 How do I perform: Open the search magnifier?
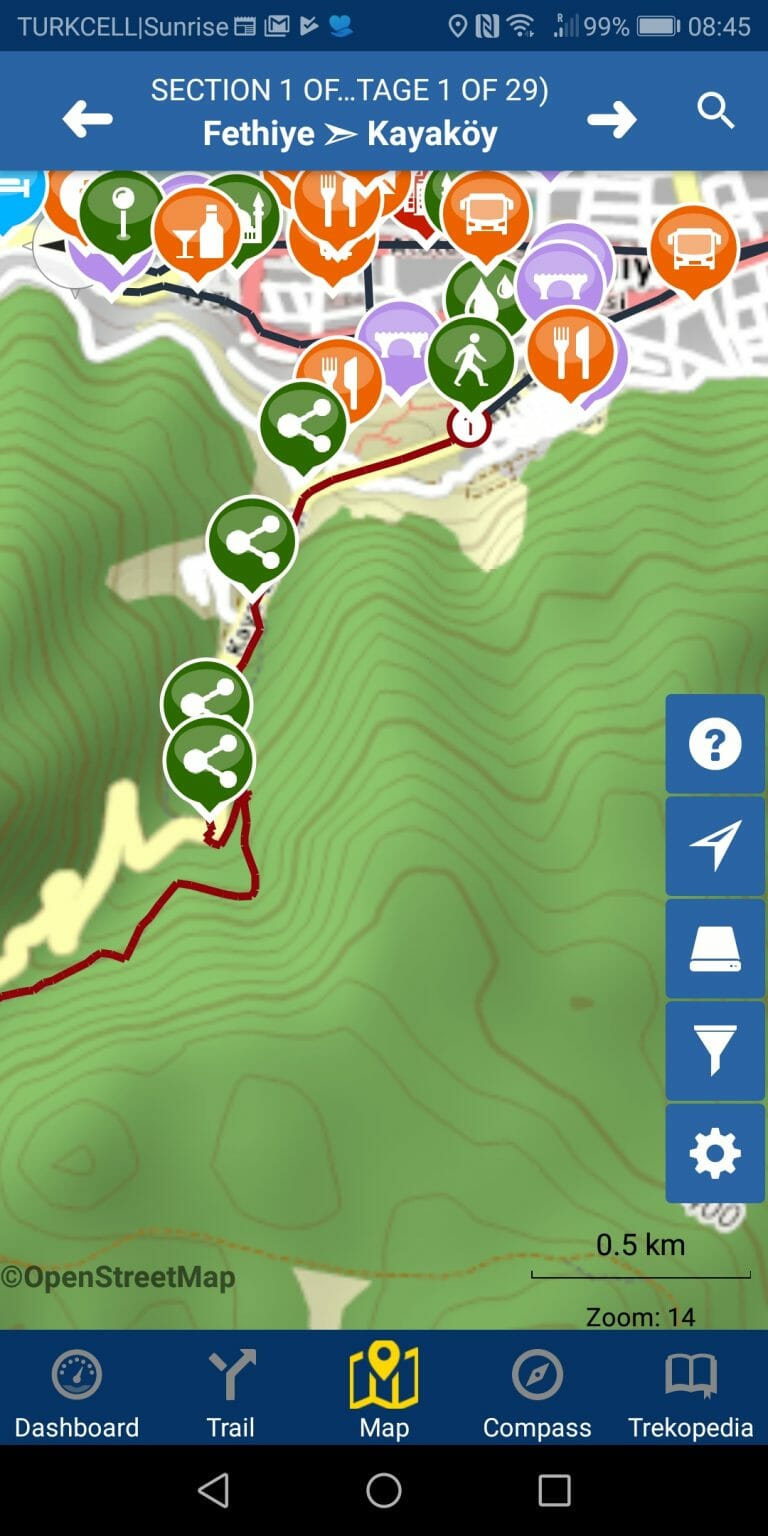coord(716,111)
